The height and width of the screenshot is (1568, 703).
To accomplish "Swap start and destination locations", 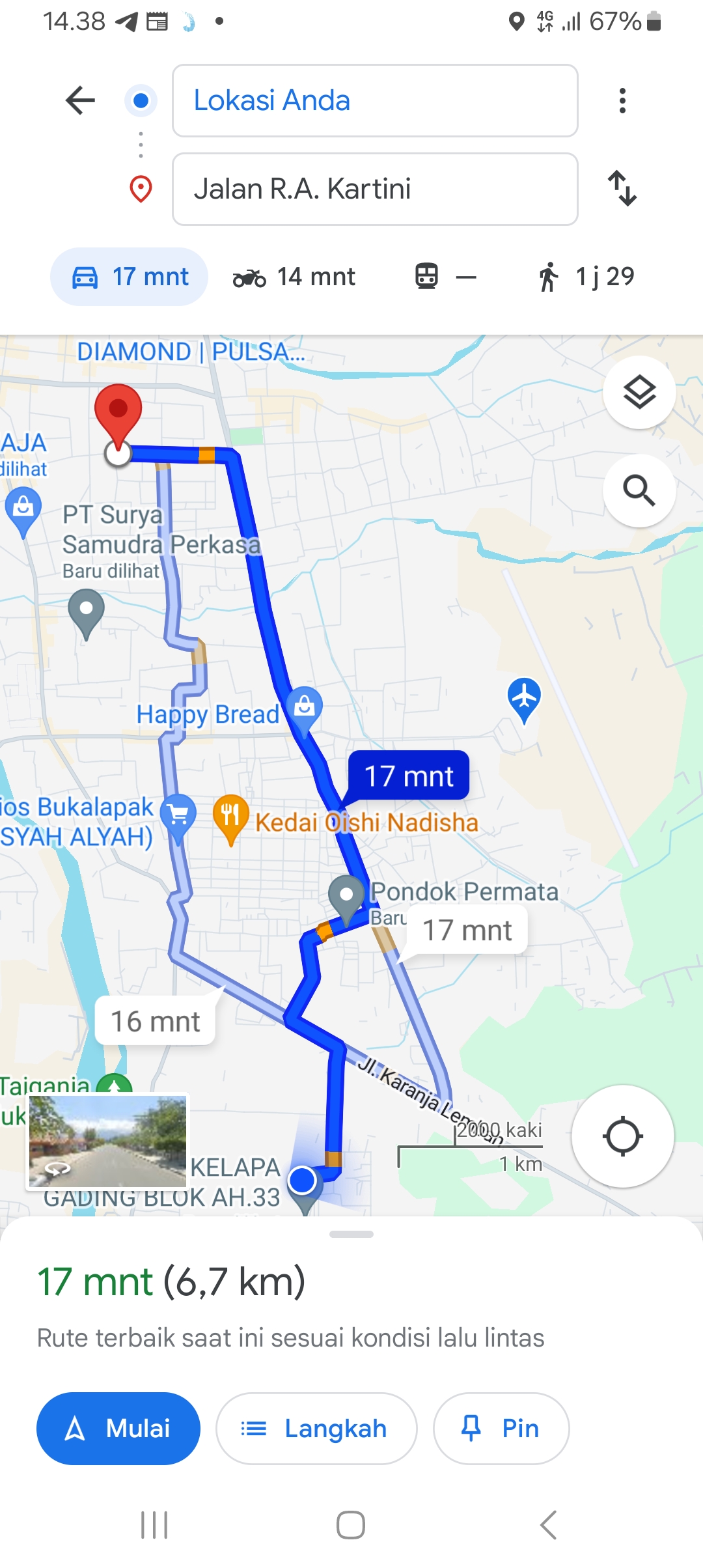I will coord(622,188).
